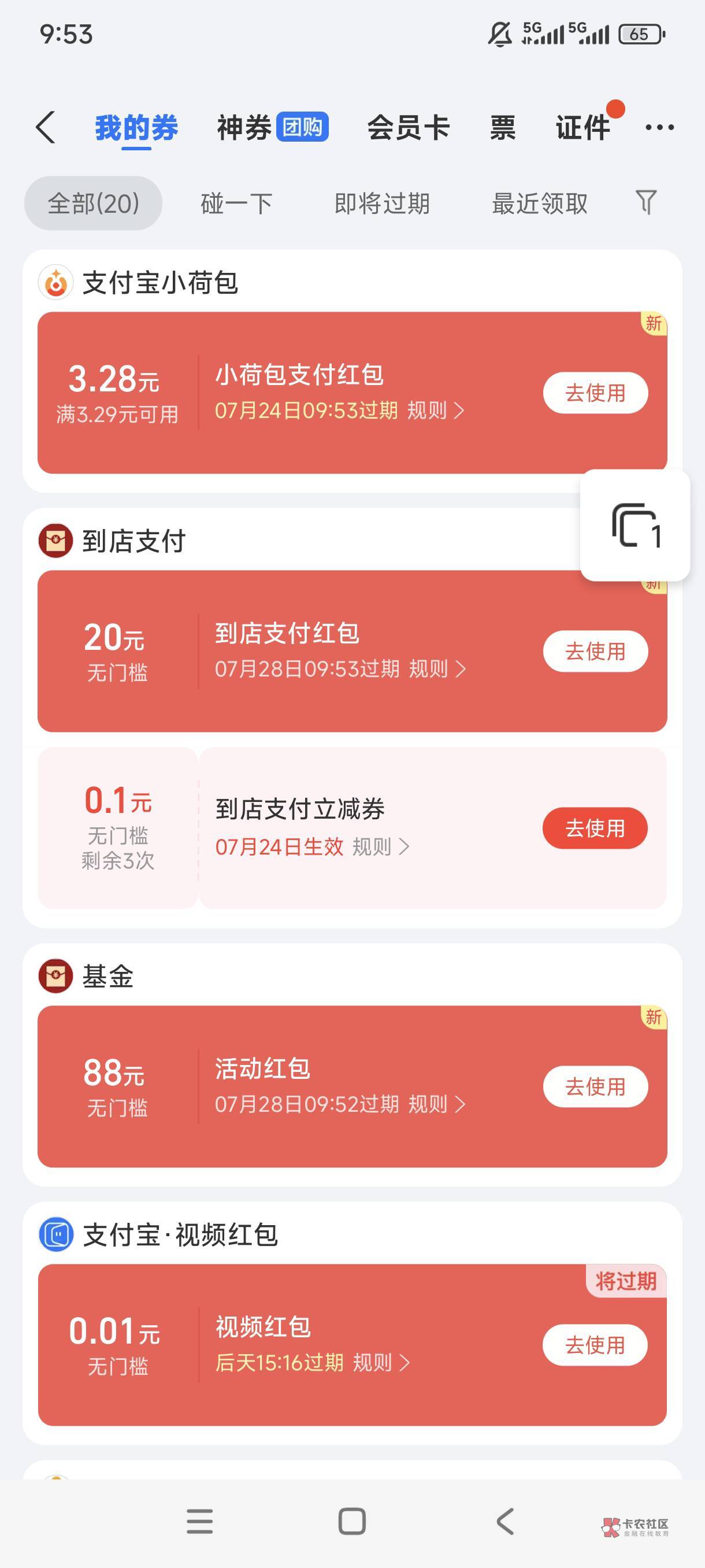Use the 到店支付立减券 coupon
The width and height of the screenshot is (705, 1568).
coord(595,828)
